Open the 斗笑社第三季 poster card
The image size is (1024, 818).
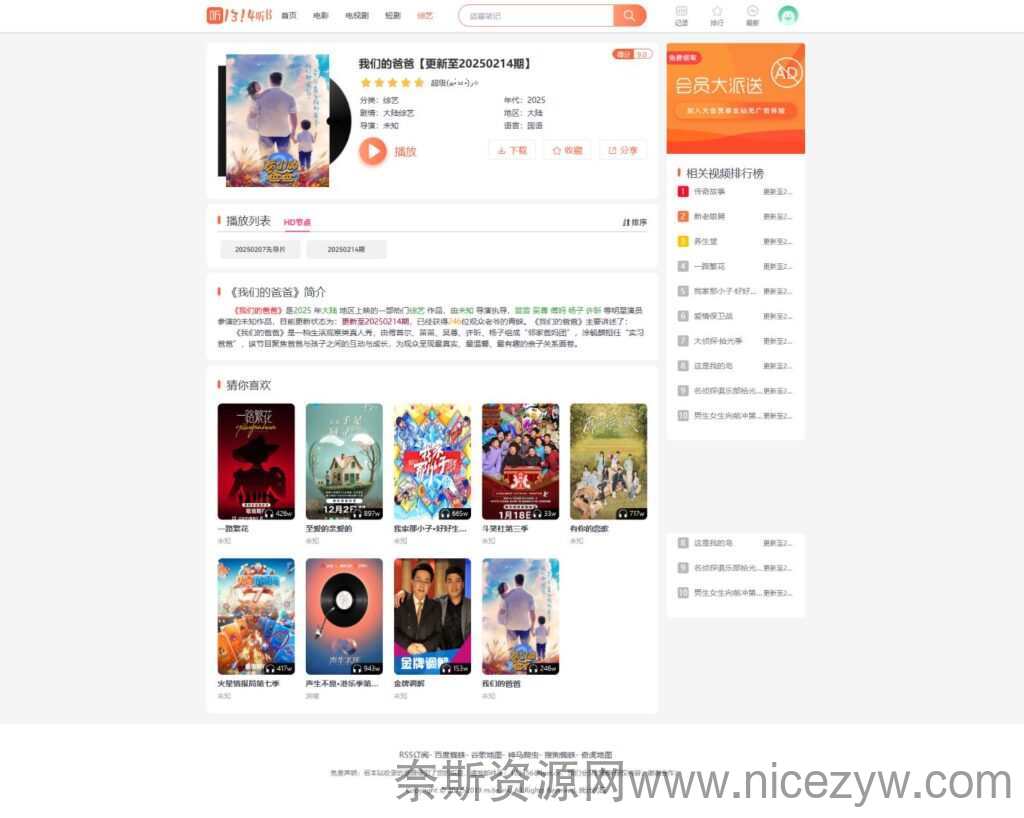[520, 461]
